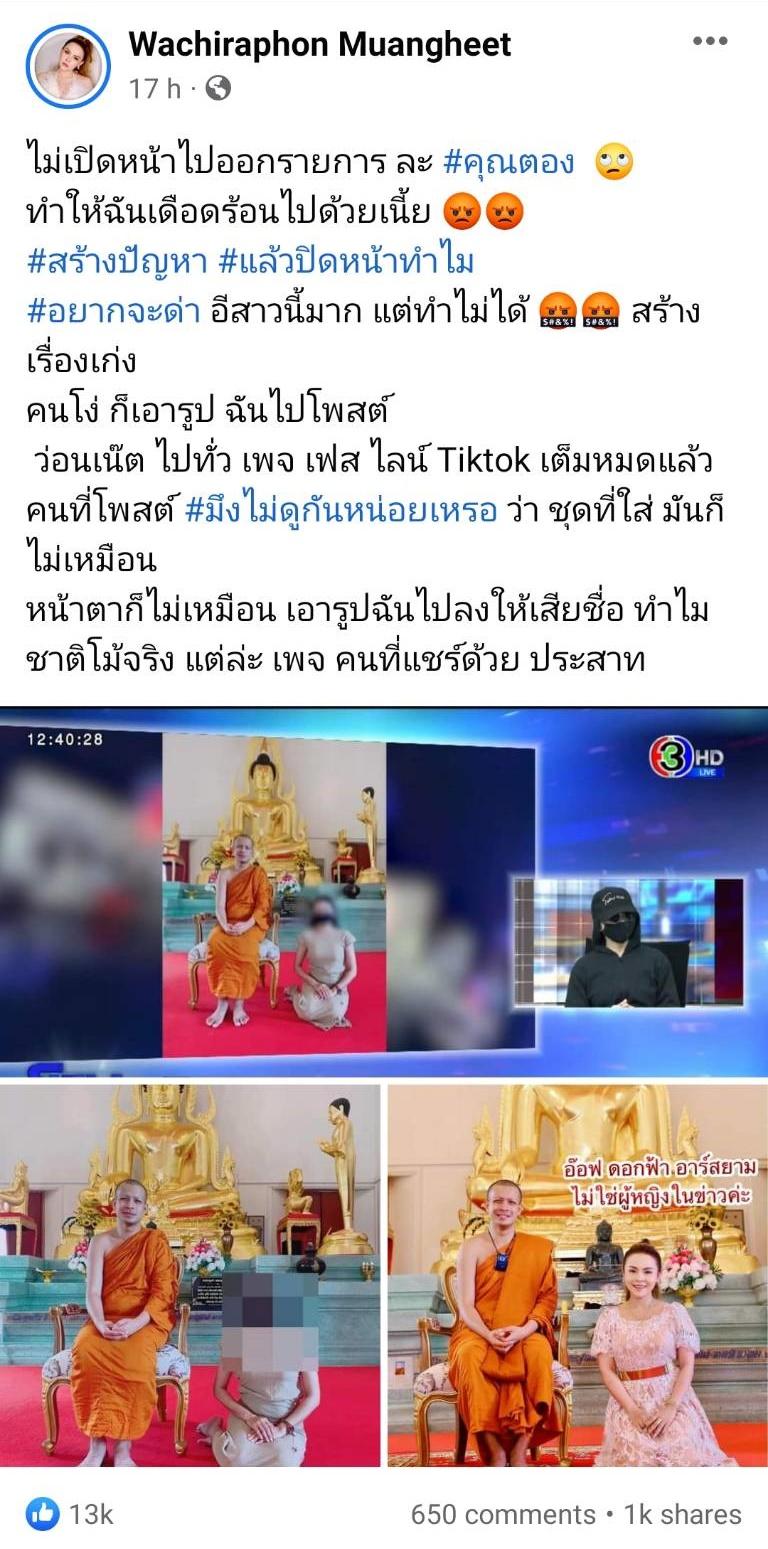
Task: Open hashtag #อยากจะด่า
Action: click(114, 311)
